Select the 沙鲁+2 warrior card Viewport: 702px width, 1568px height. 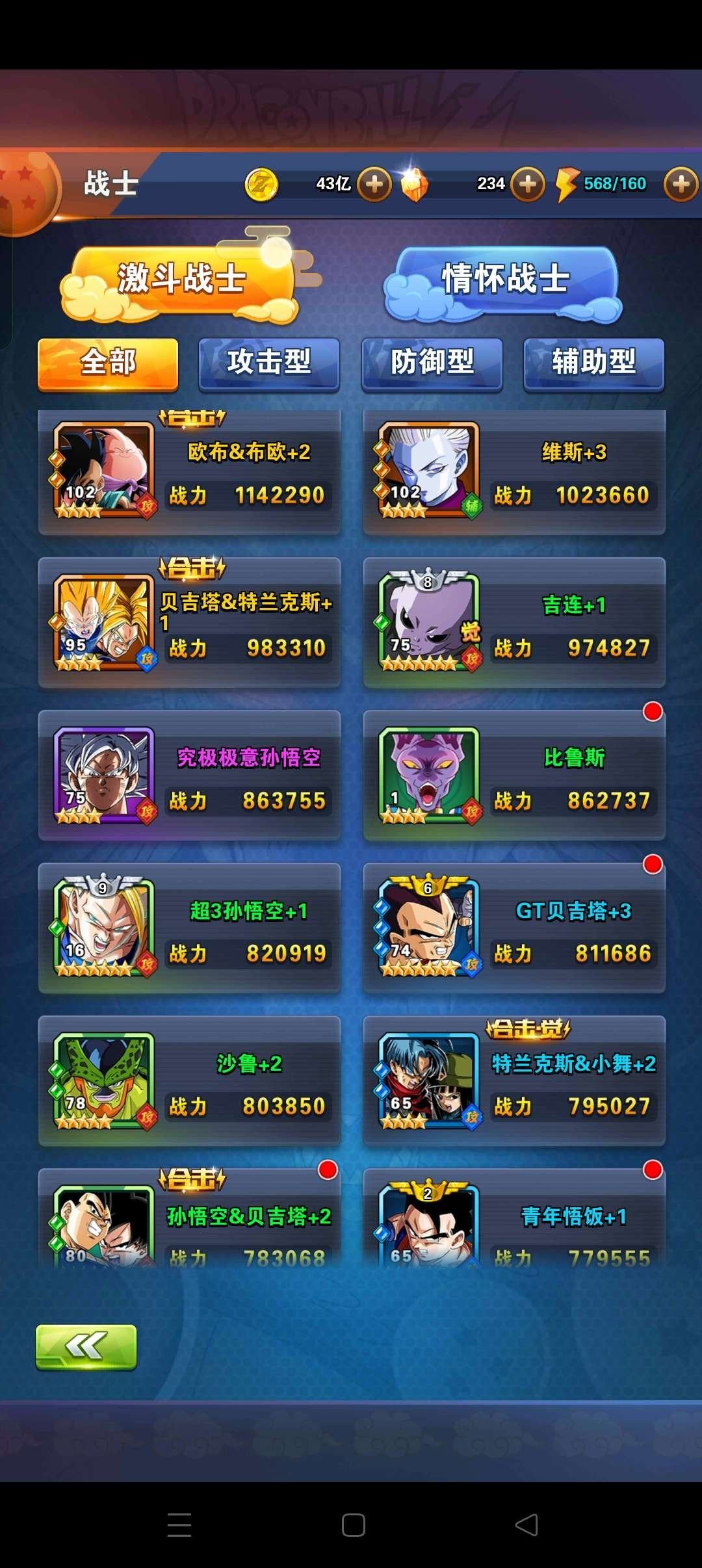(188, 1081)
